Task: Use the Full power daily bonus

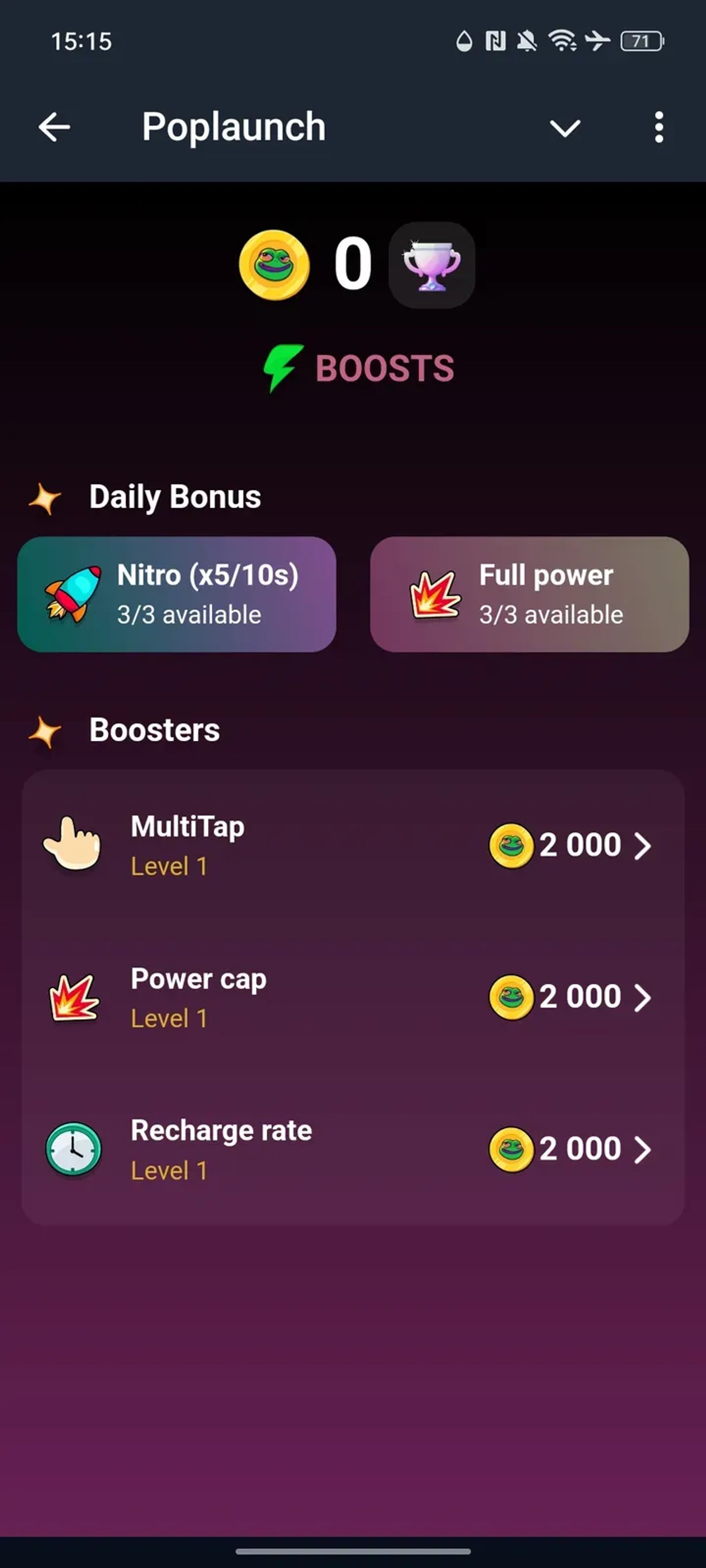Action: [x=529, y=594]
